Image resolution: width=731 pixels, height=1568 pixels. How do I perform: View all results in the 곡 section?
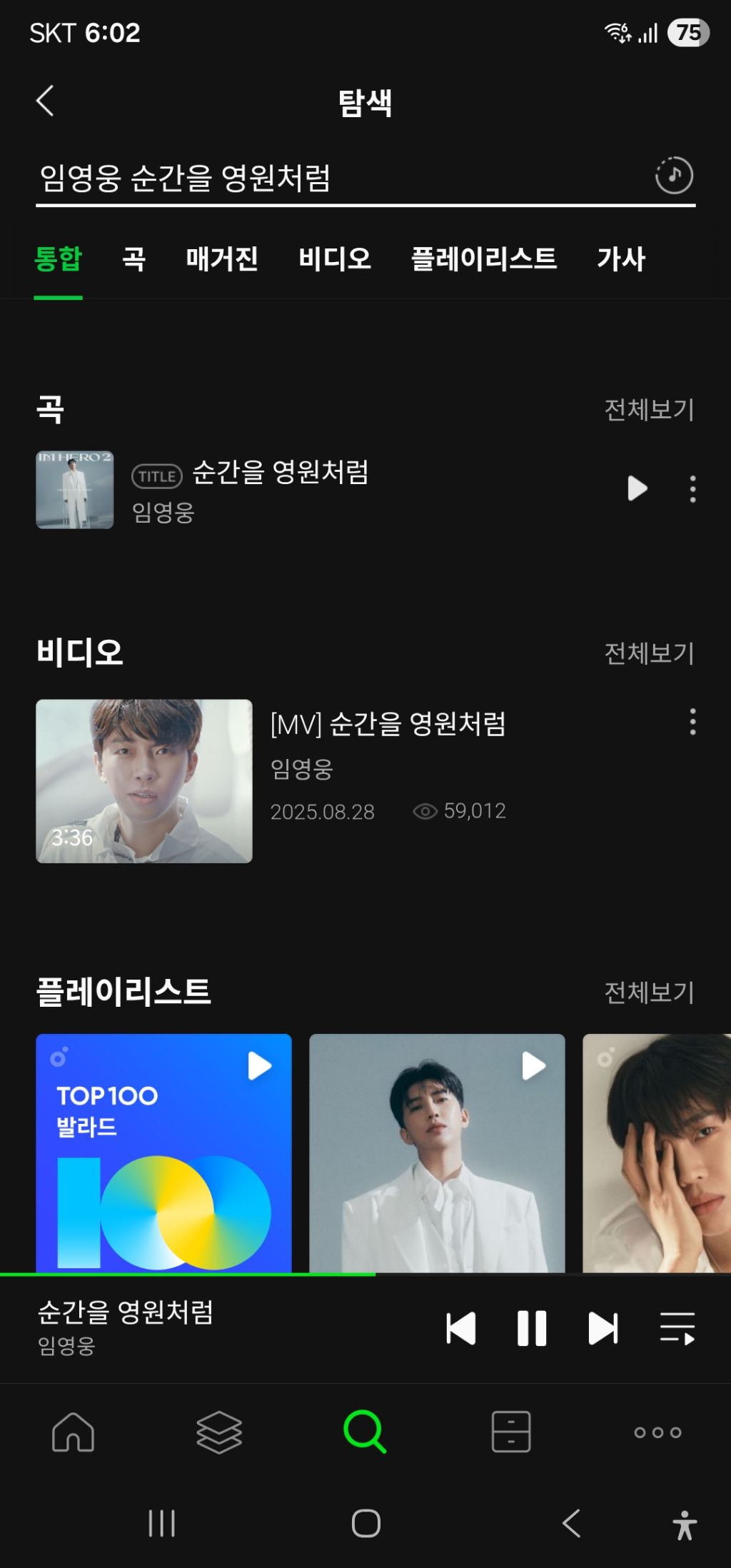[649, 410]
